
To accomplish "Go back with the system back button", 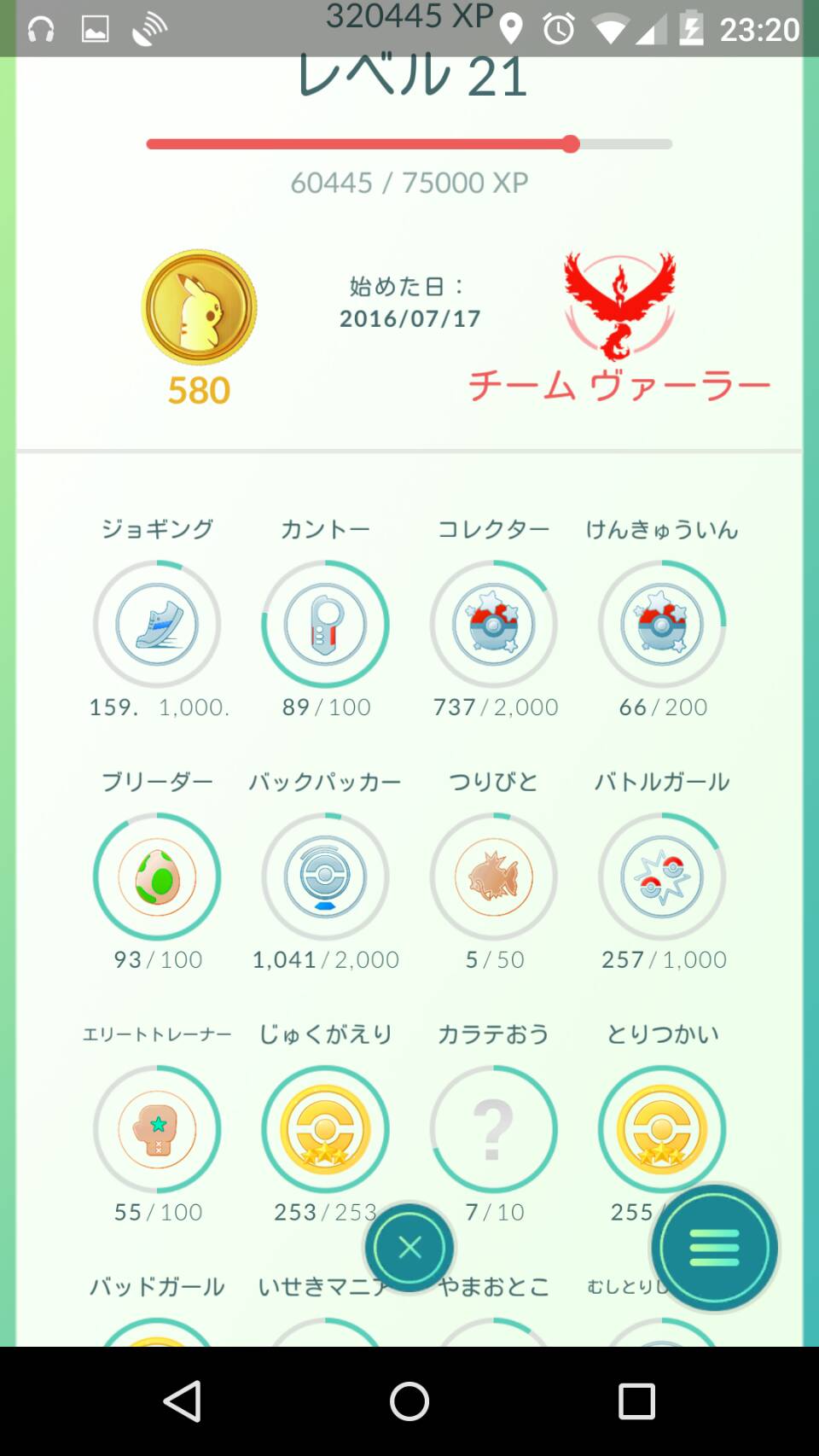I will (x=182, y=1401).
